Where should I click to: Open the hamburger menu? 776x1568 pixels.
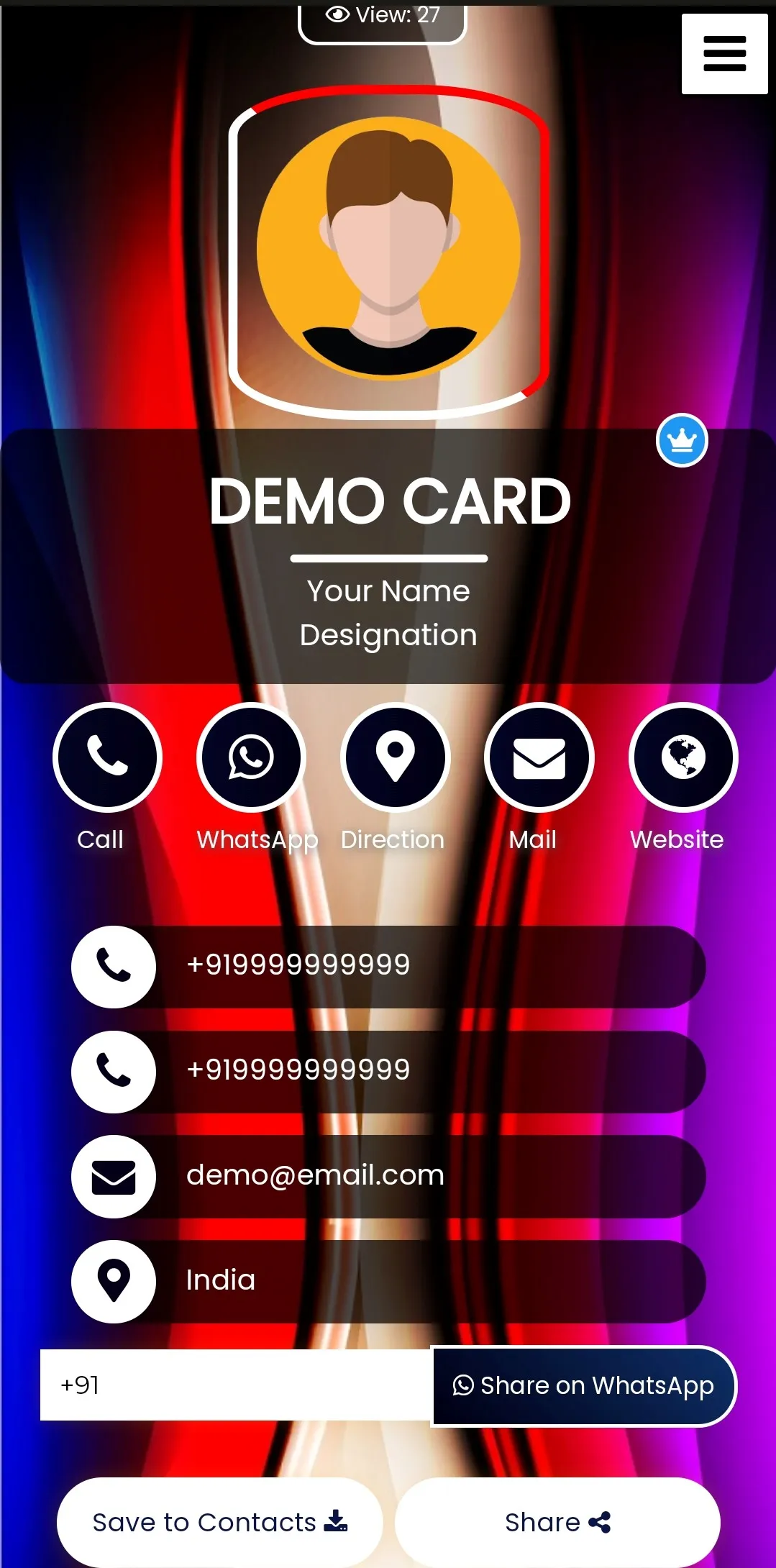[x=724, y=54]
